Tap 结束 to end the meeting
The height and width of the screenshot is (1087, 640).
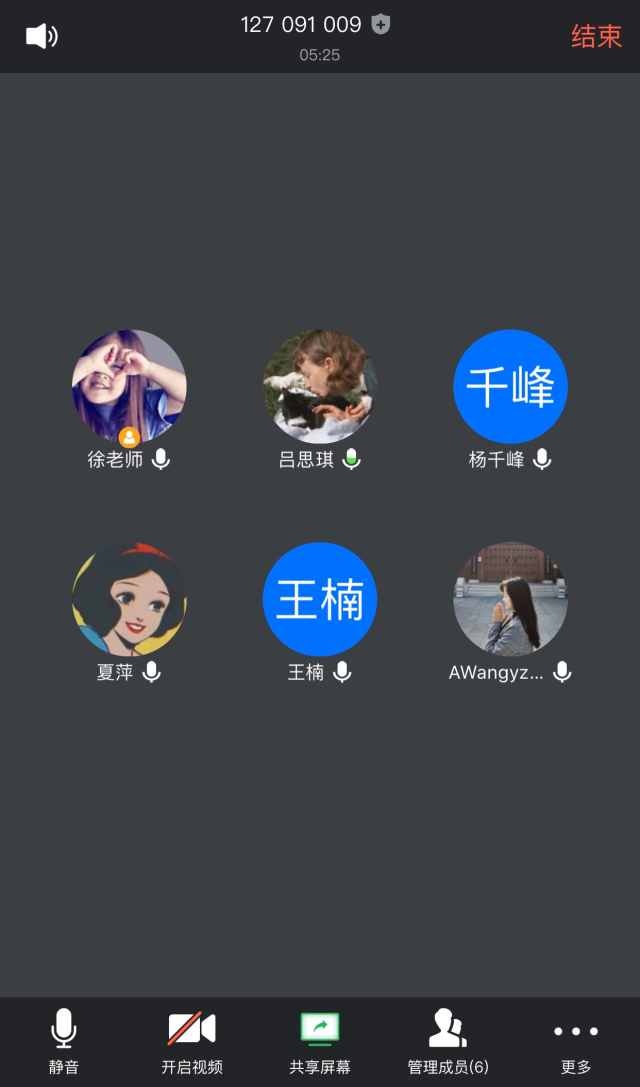596,37
